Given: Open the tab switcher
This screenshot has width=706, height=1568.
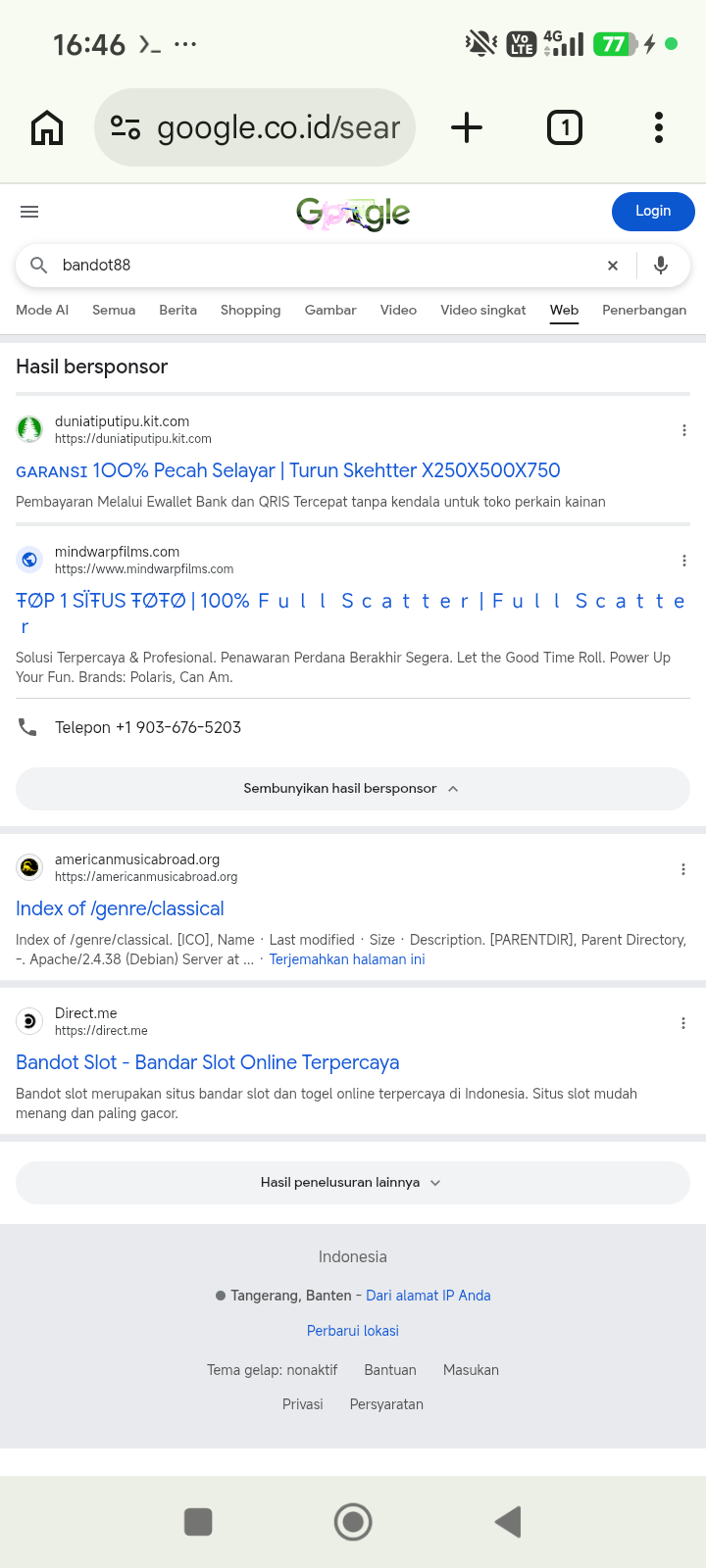Looking at the screenshot, I should pyautogui.click(x=564, y=127).
